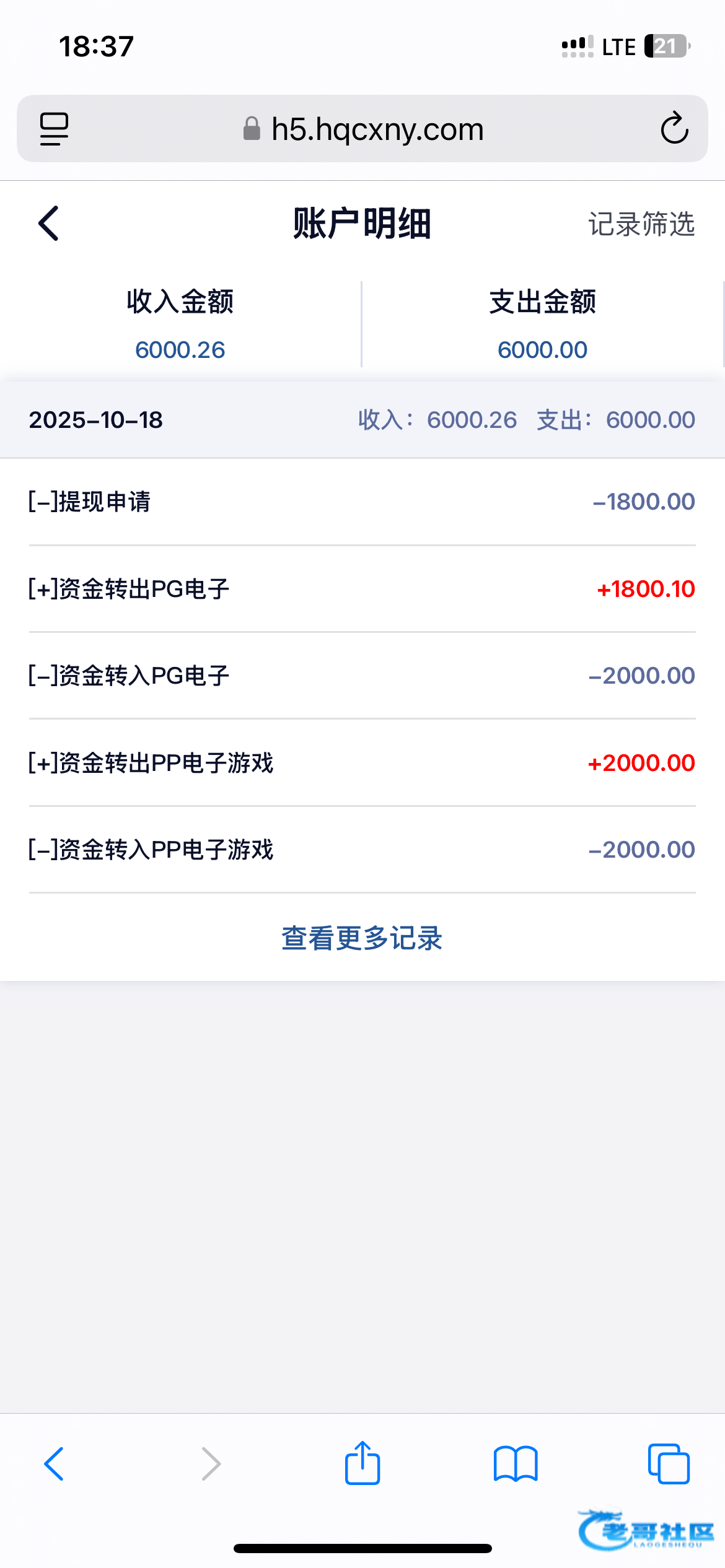Image resolution: width=725 pixels, height=1568 pixels.
Task: Tap 查看更多记录 to load more records
Action: click(362, 938)
